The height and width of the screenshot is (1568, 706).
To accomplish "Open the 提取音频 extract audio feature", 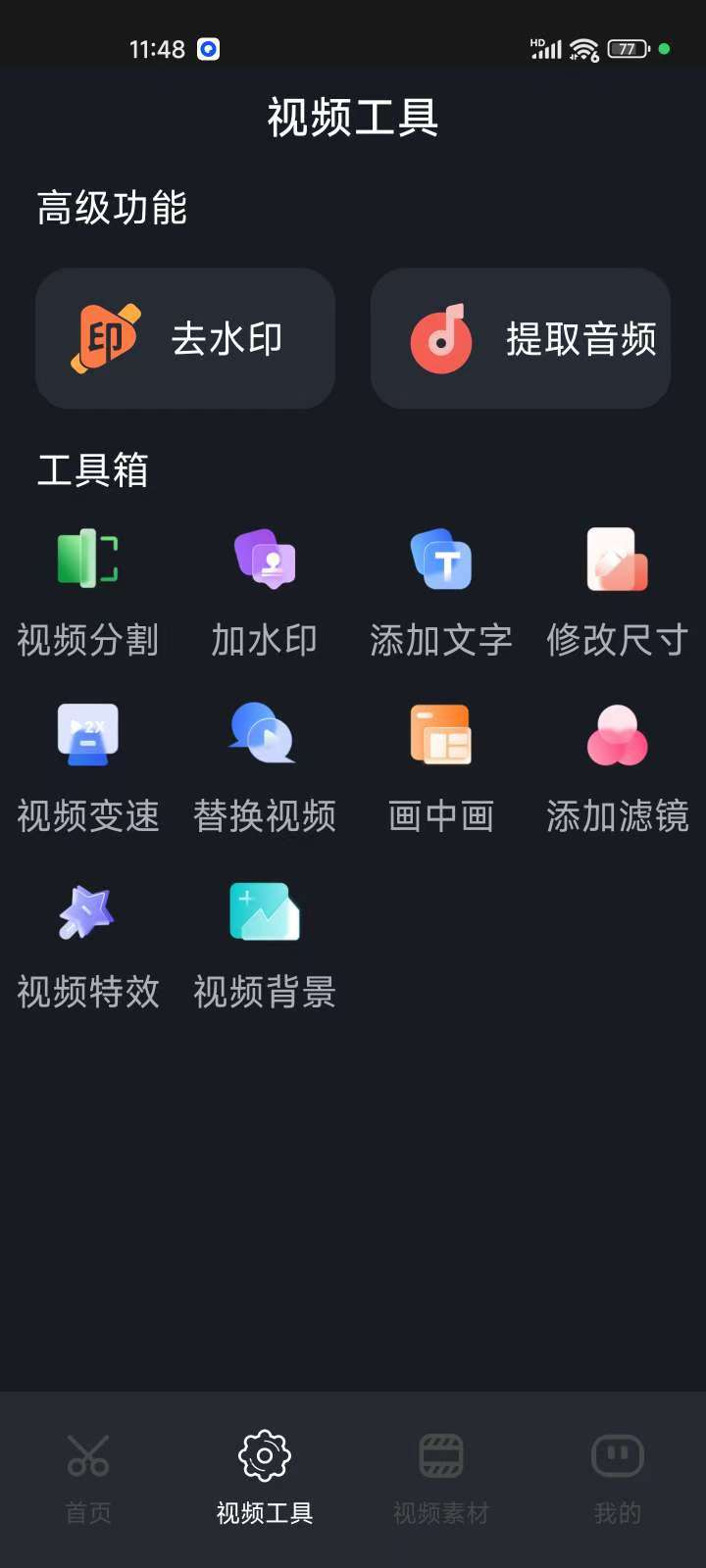I will click(521, 338).
